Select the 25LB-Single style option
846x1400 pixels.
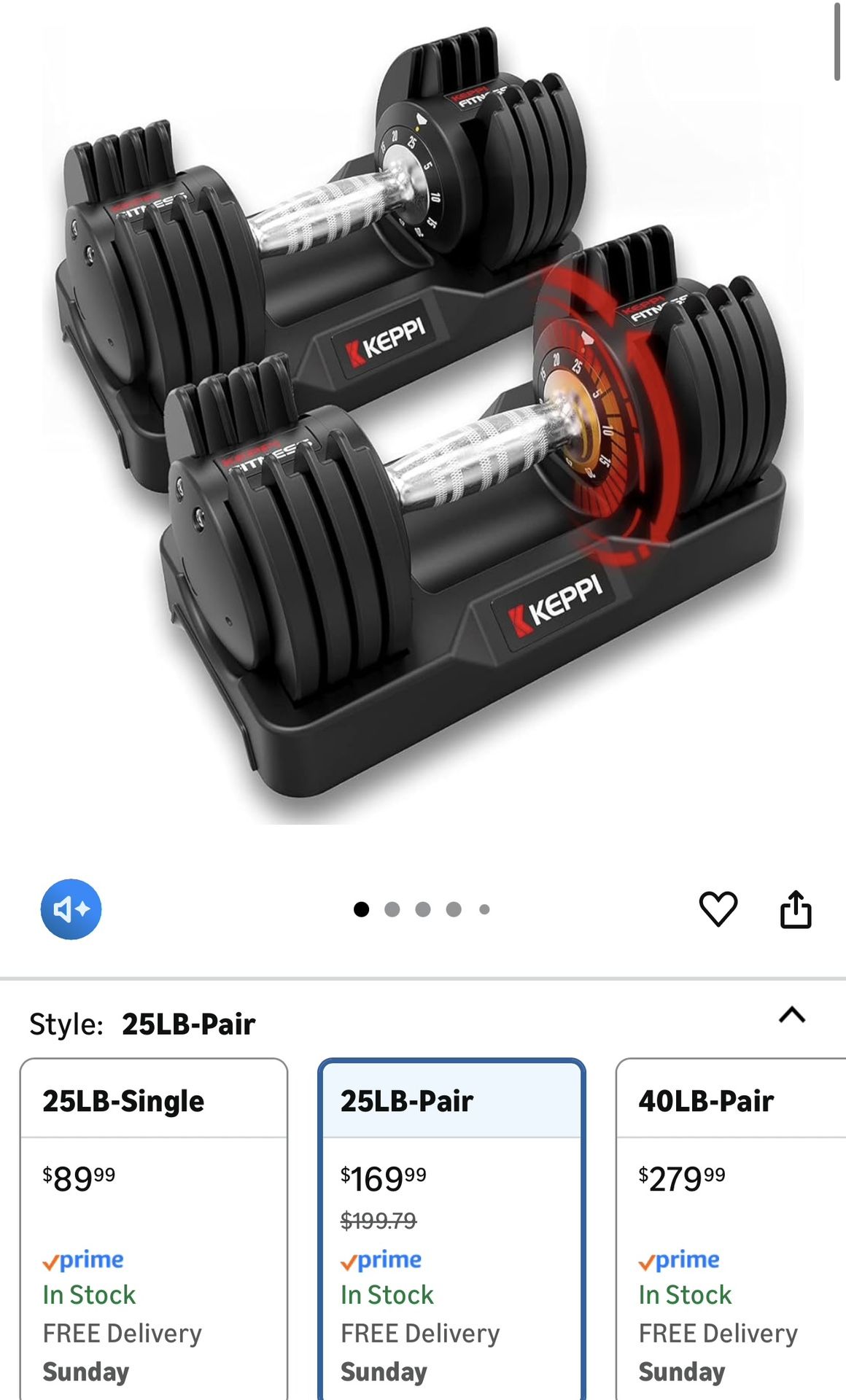(x=154, y=1225)
